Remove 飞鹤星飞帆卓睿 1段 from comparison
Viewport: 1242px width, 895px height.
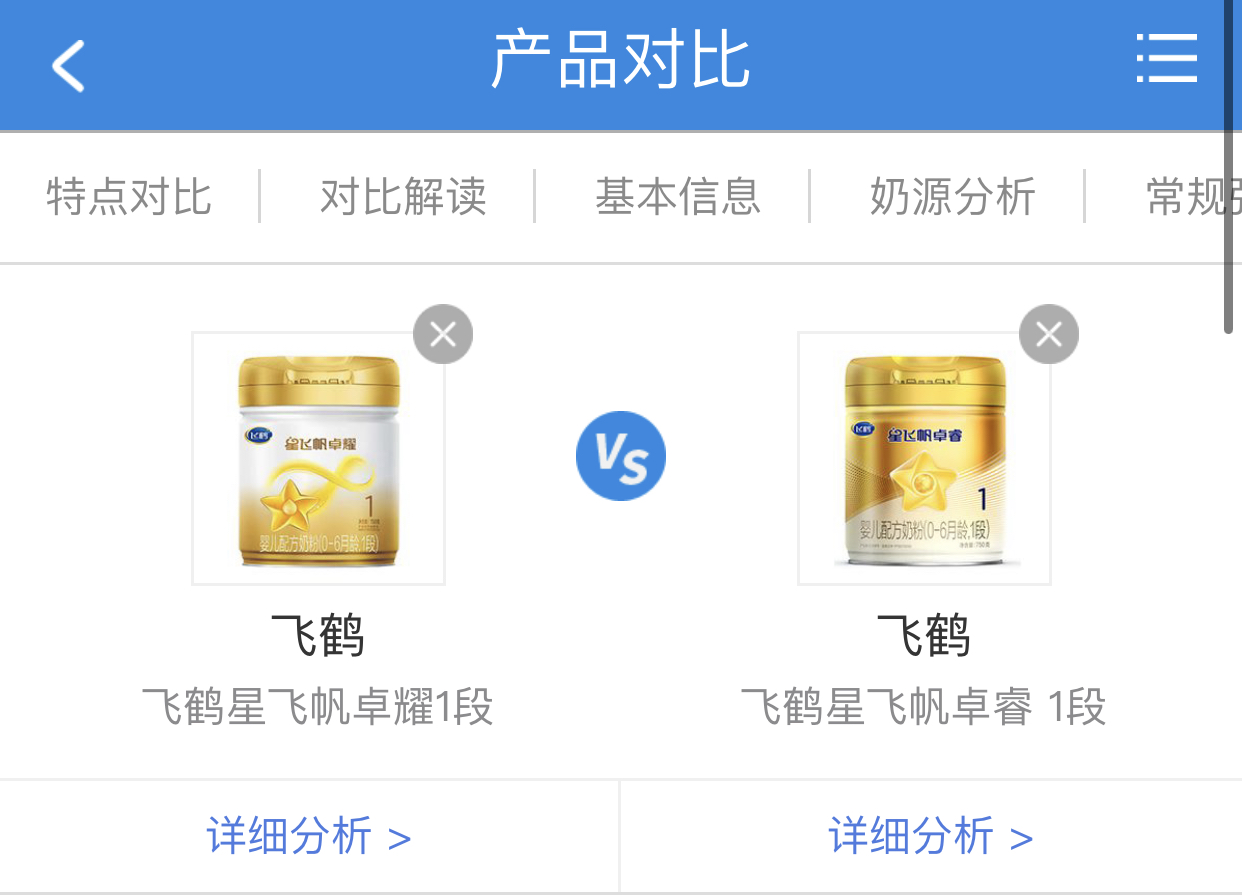(x=1049, y=334)
